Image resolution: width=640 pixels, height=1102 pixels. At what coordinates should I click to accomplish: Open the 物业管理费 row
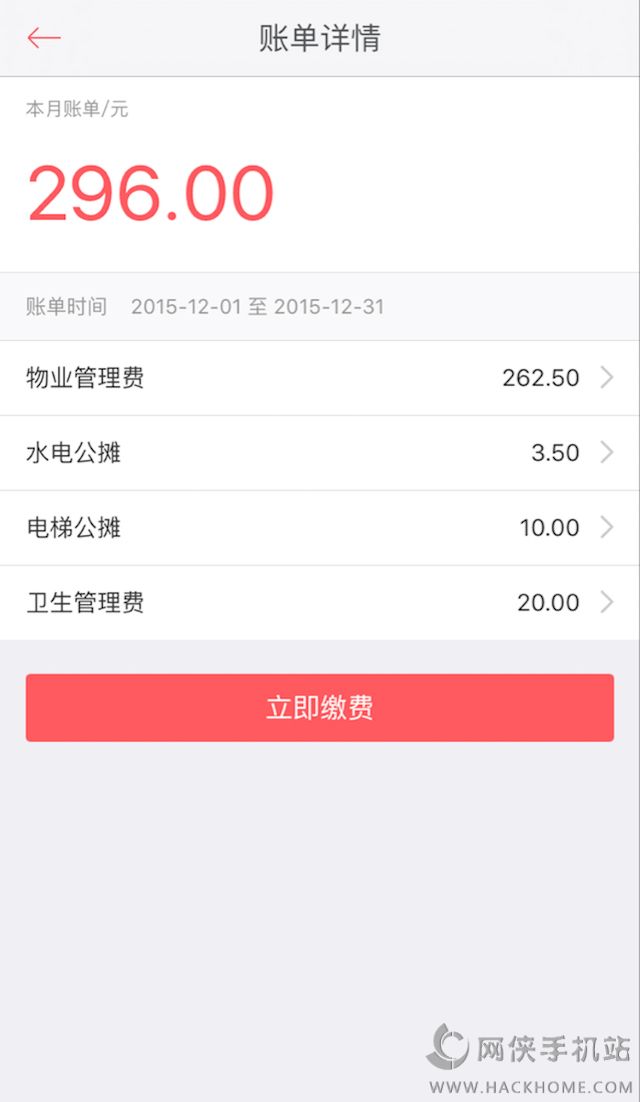coord(320,378)
